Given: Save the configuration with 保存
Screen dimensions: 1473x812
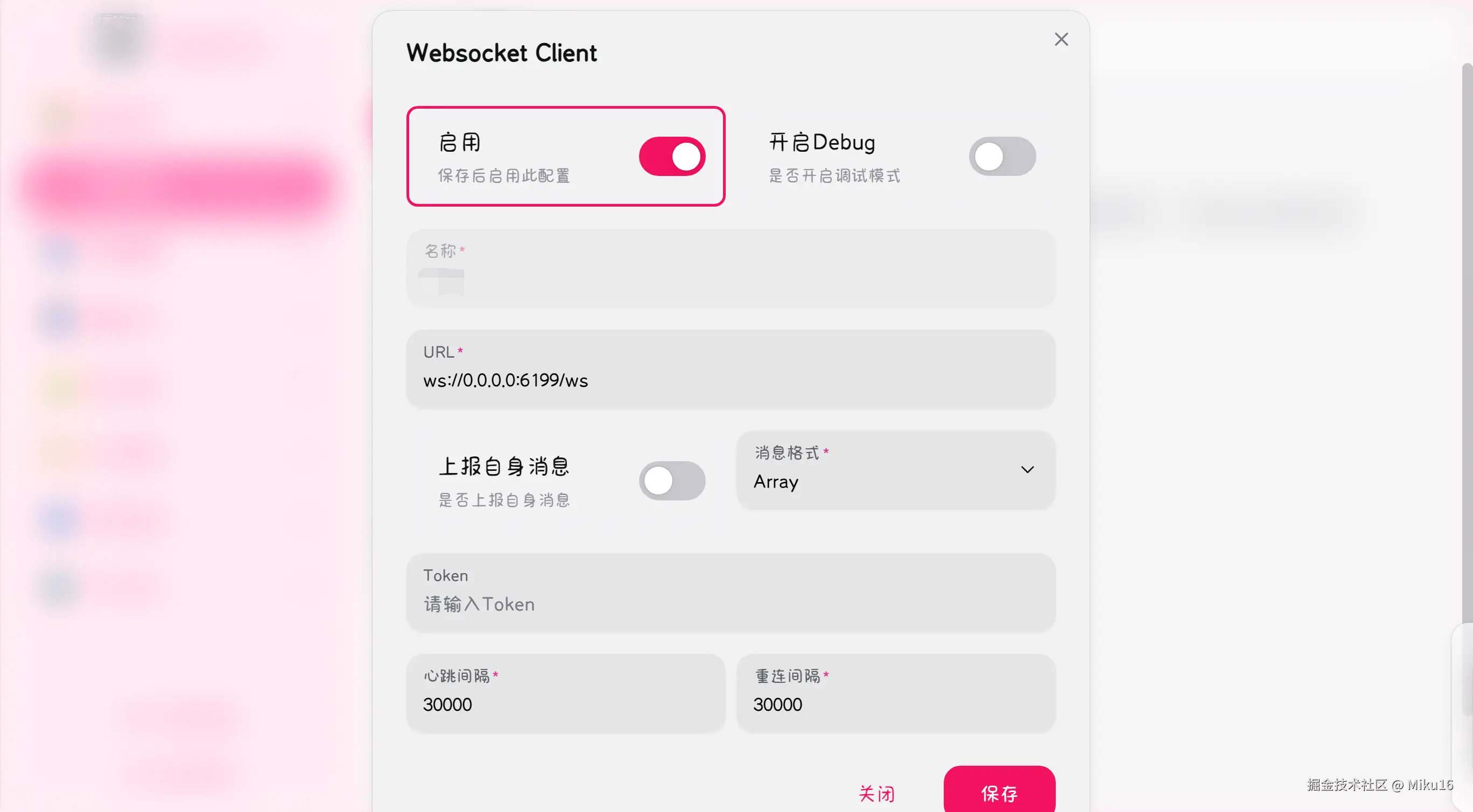Looking at the screenshot, I should point(999,792).
